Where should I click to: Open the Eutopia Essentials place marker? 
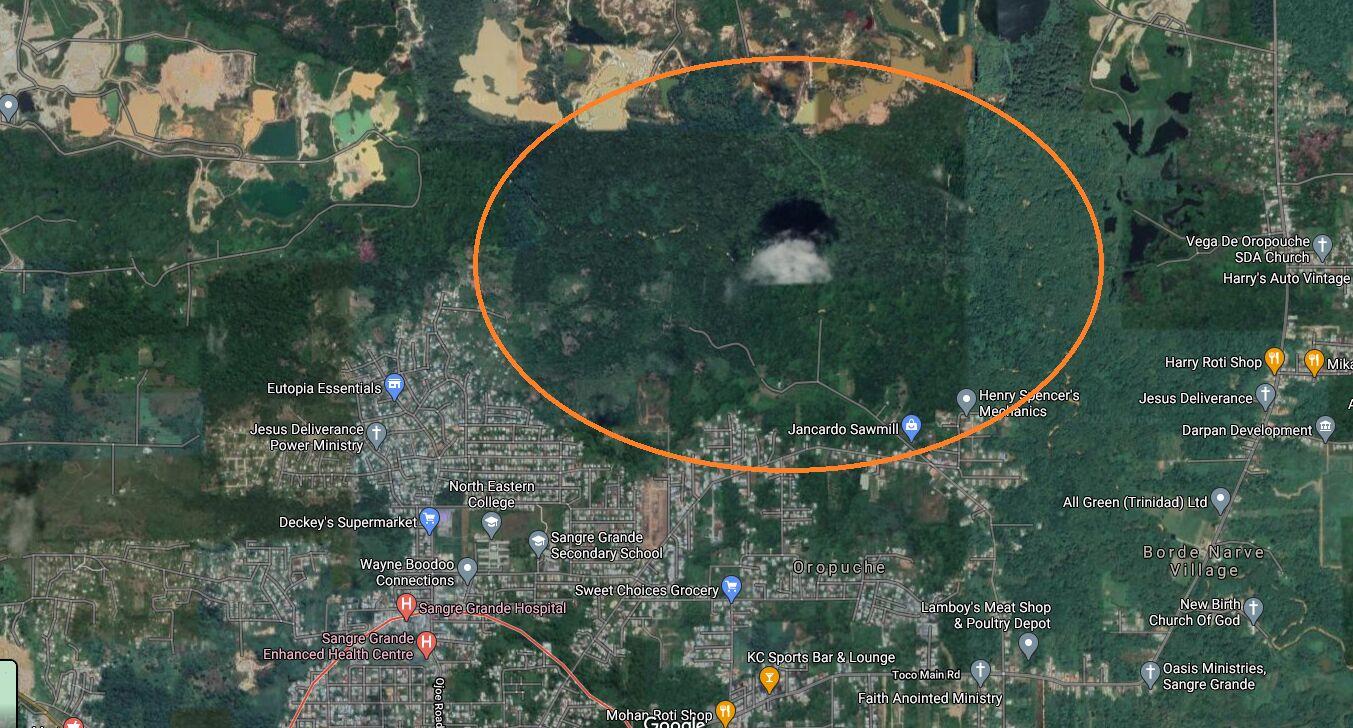[x=394, y=386]
